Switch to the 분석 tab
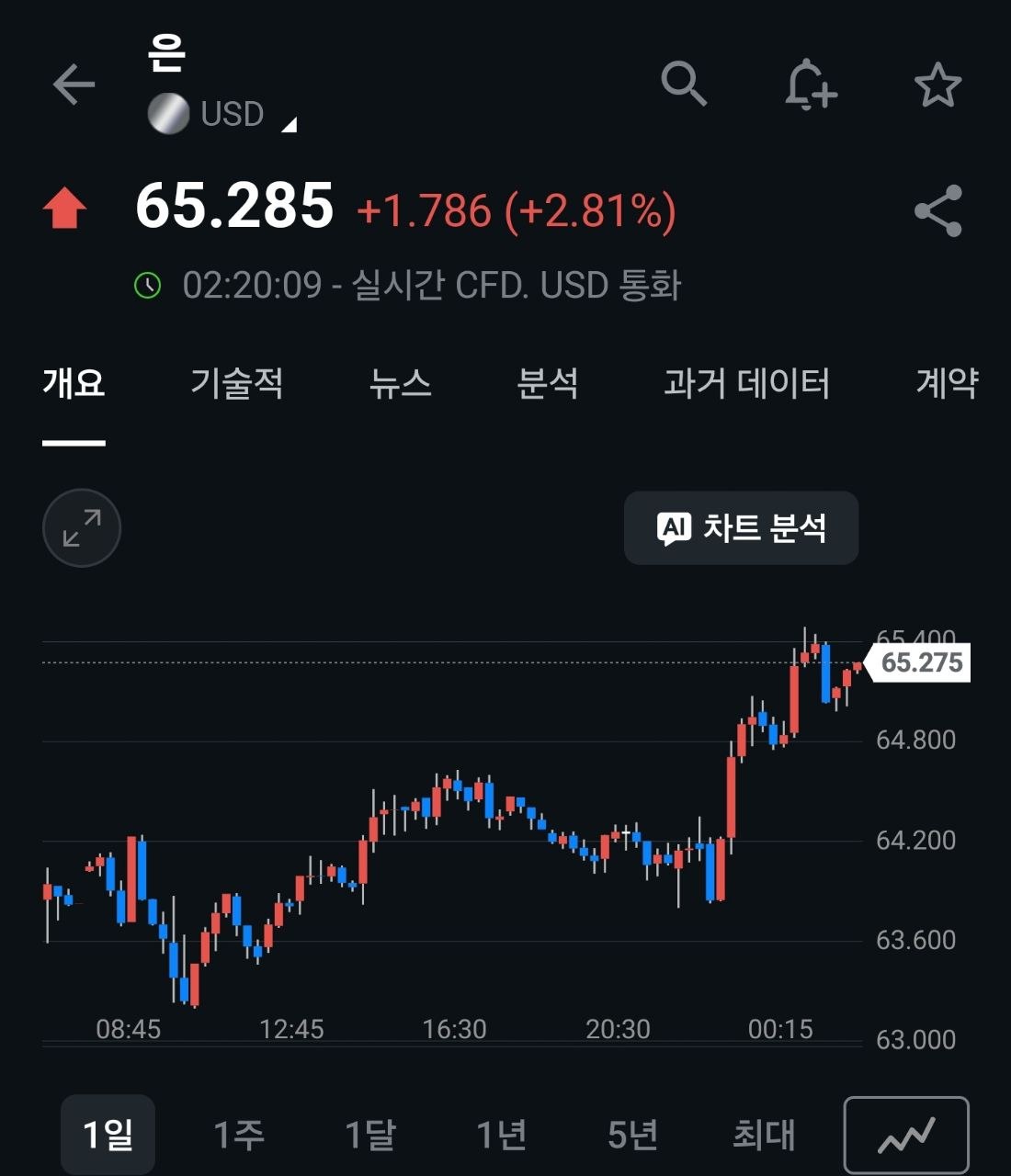The width and height of the screenshot is (1011, 1176). click(x=548, y=383)
